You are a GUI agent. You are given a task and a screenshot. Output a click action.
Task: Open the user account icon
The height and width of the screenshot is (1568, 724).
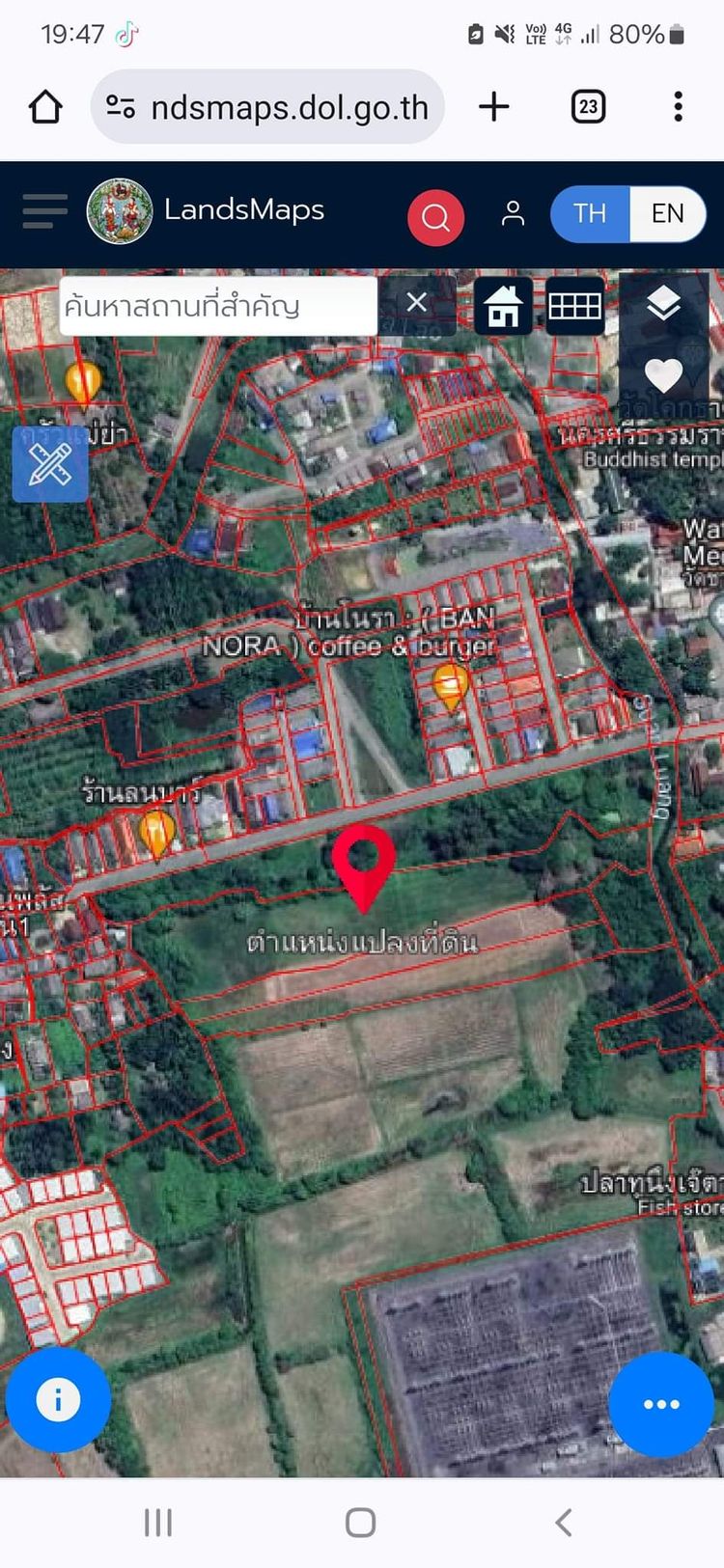[x=513, y=213]
